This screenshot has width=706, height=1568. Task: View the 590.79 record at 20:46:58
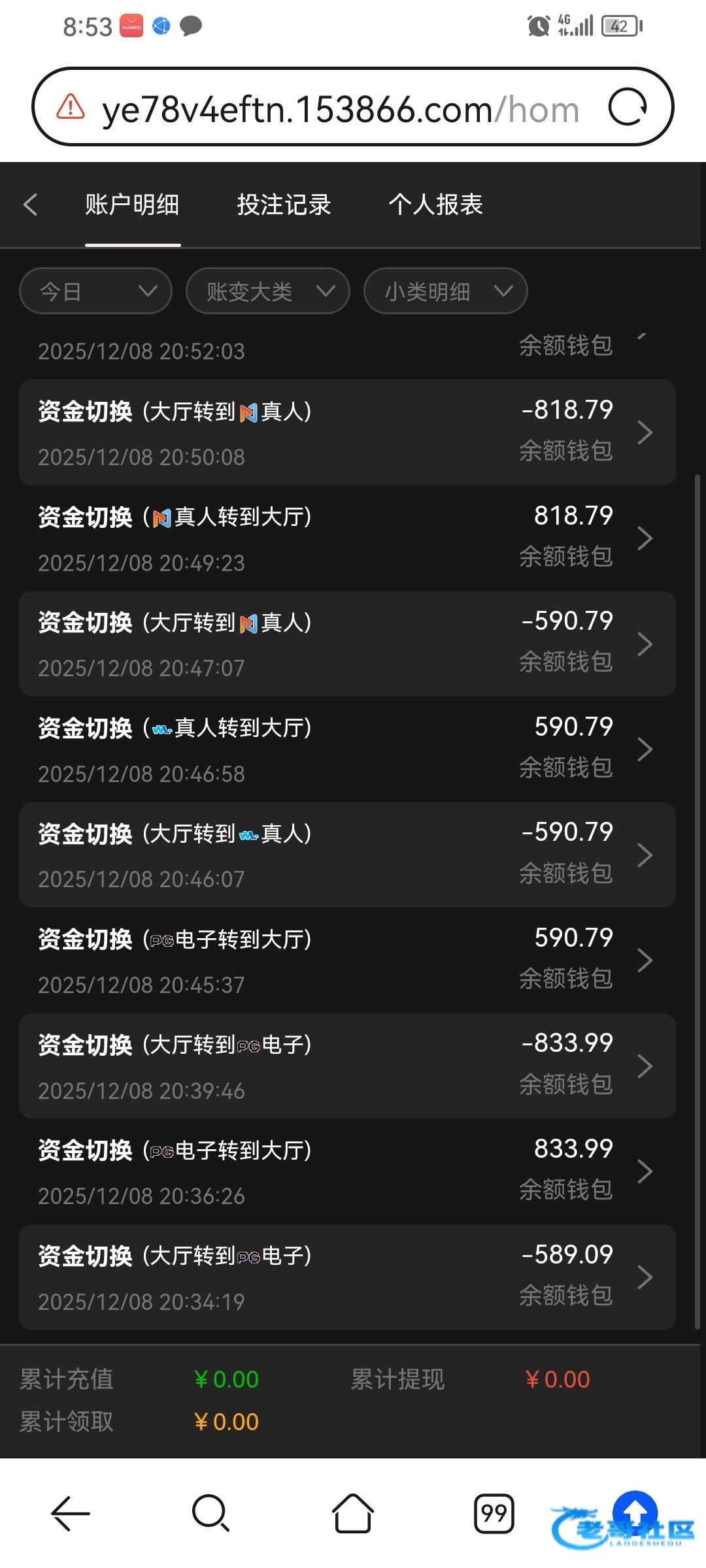pyautogui.click(x=347, y=749)
